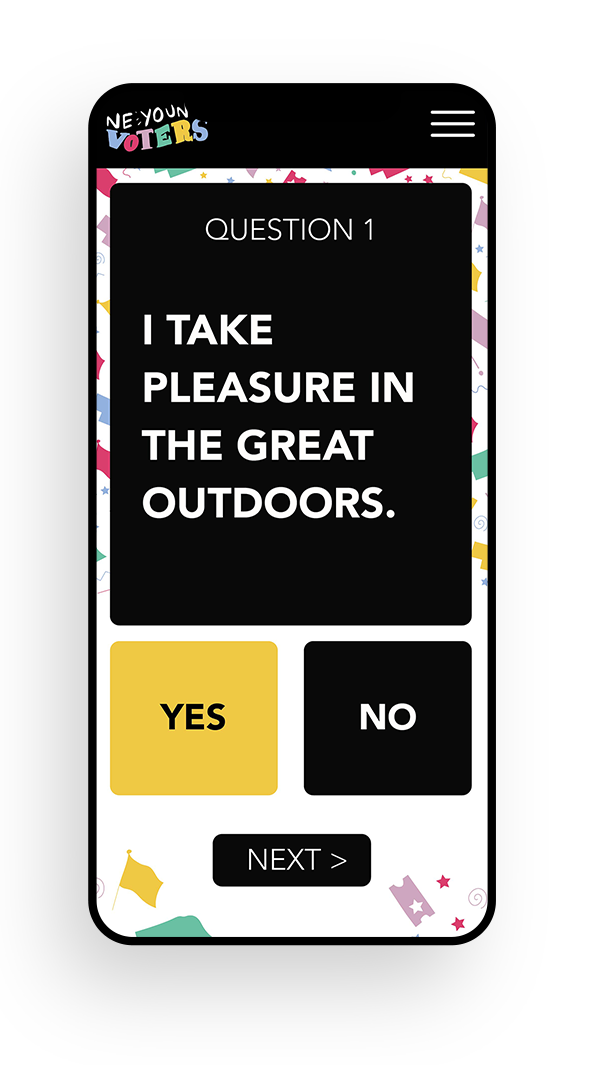
Task: Go to the NEXT question
Action: (x=292, y=860)
